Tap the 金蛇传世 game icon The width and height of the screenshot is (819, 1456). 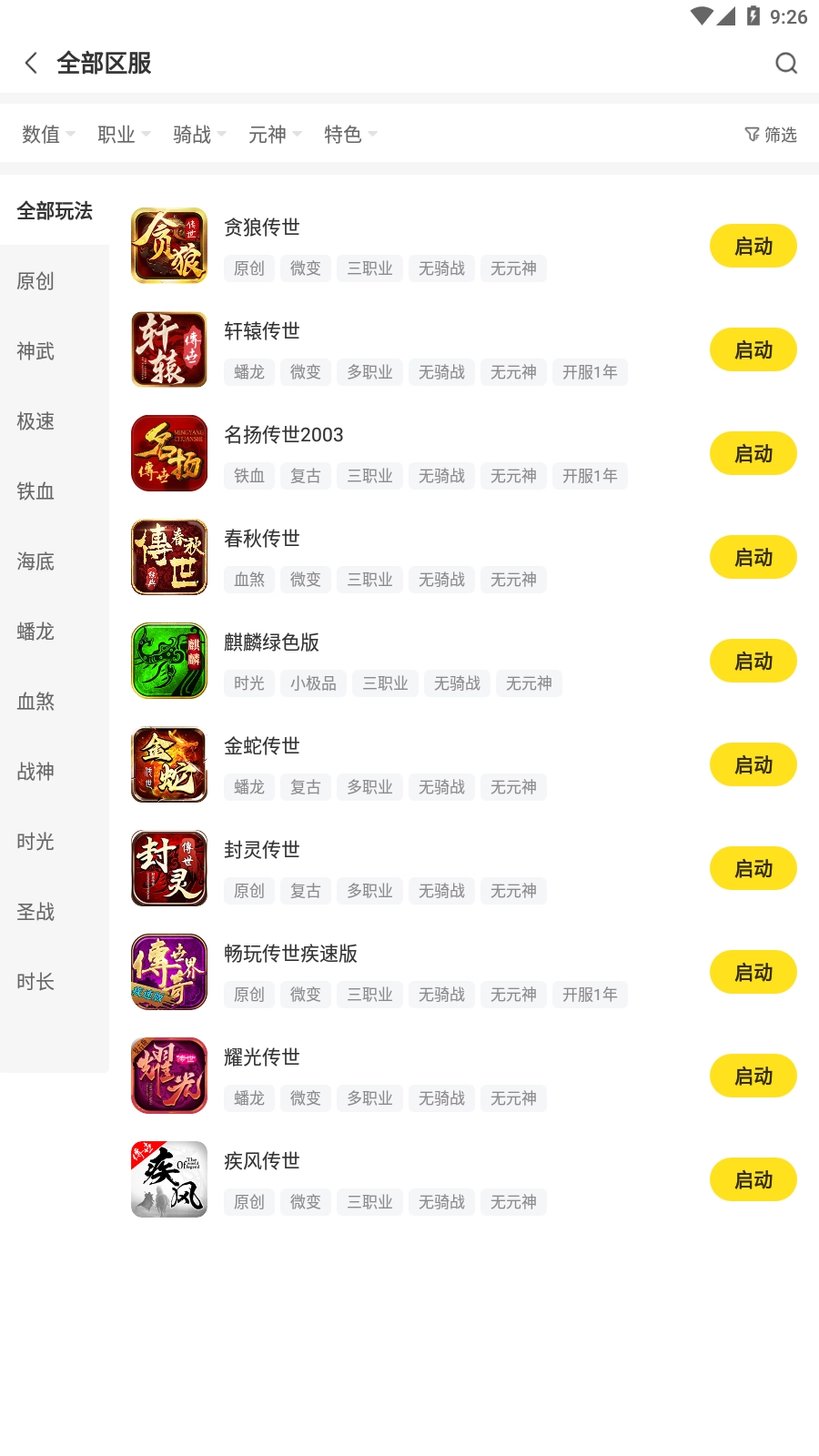(x=168, y=764)
